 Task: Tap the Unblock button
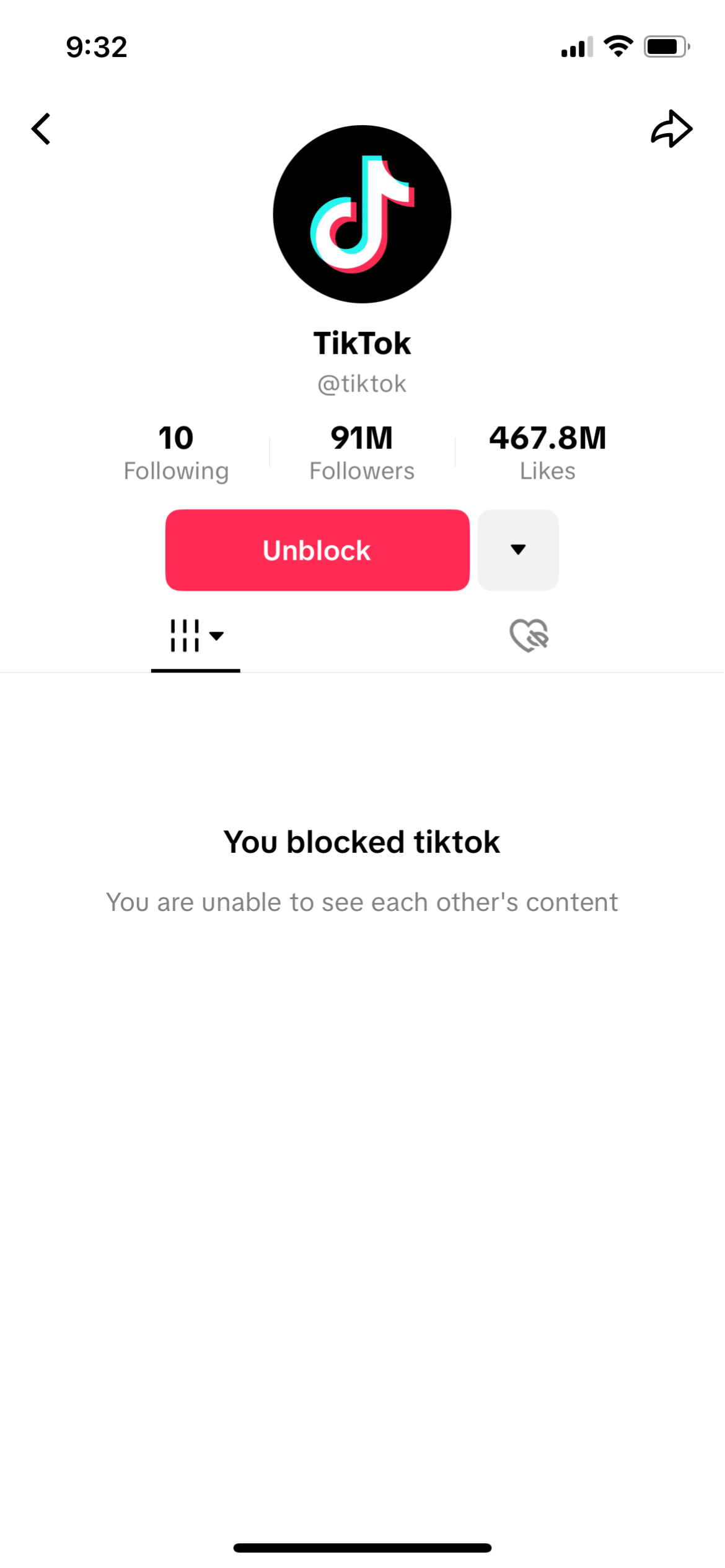pos(317,550)
